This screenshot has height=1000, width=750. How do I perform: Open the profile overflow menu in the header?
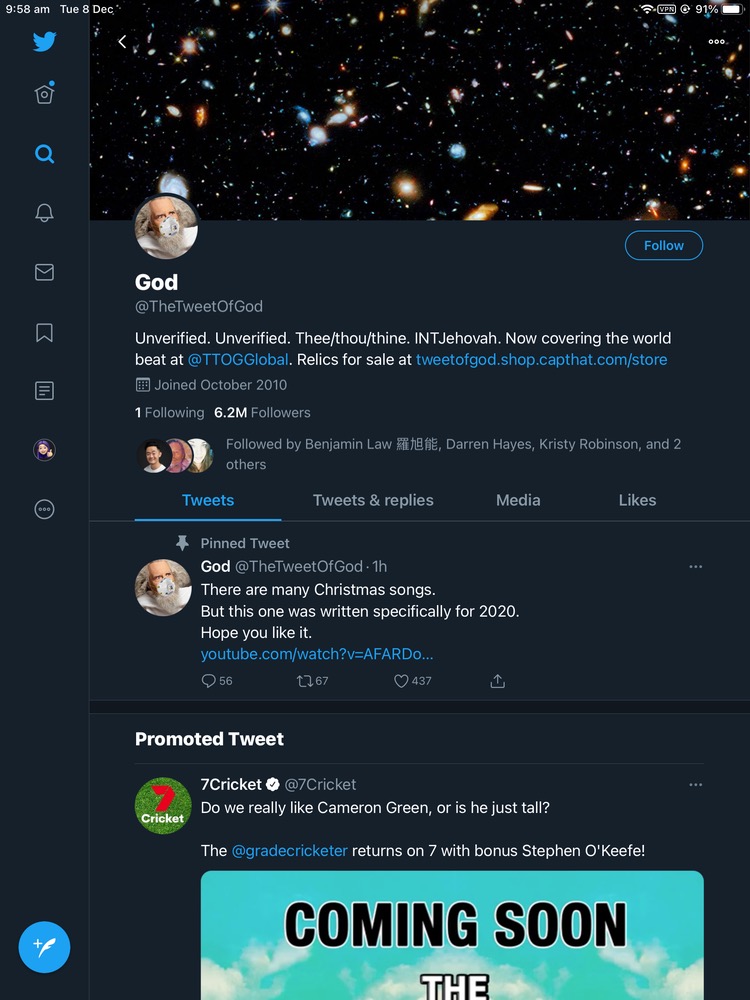(716, 42)
